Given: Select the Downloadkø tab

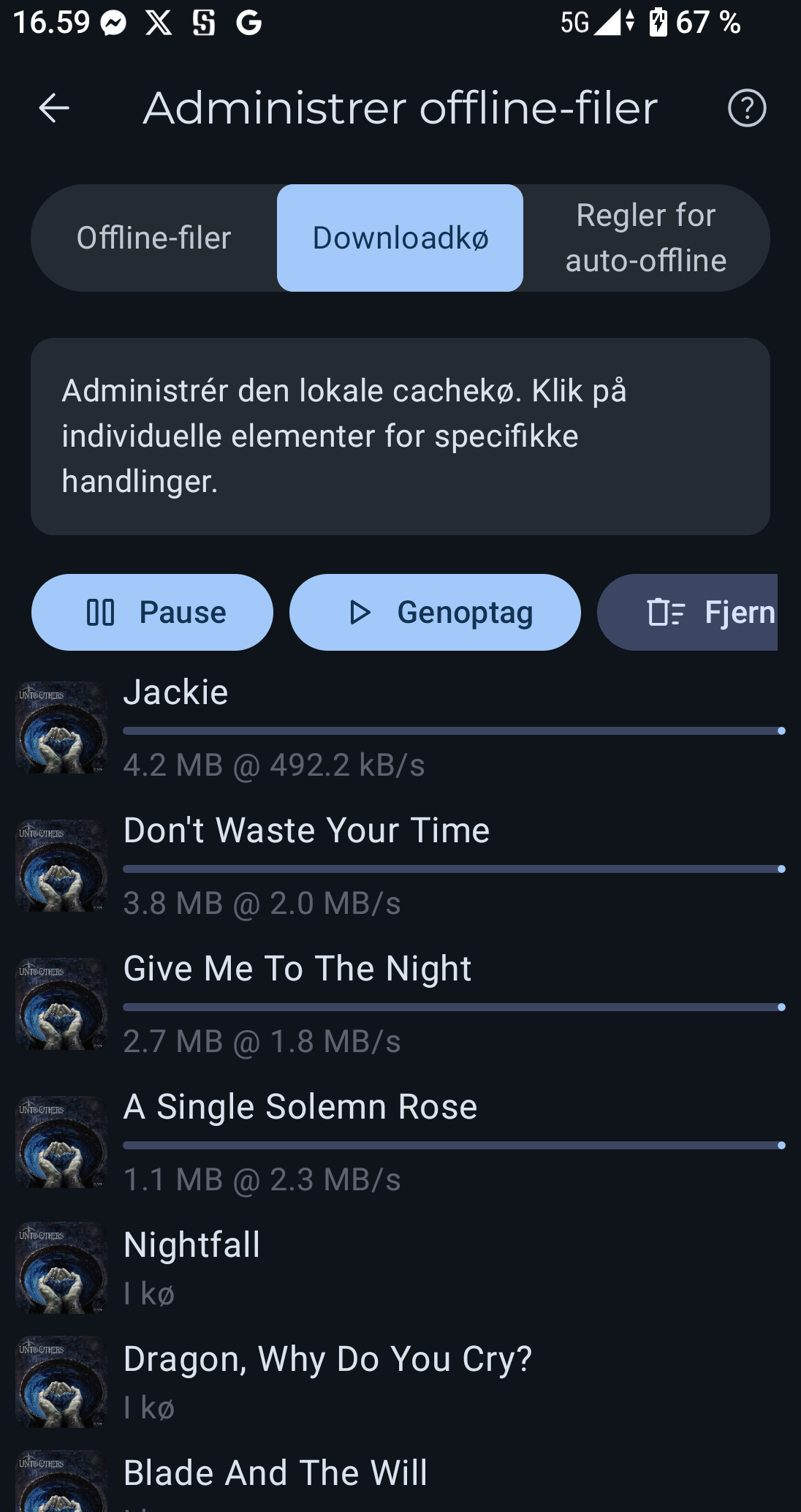Looking at the screenshot, I should click(400, 238).
